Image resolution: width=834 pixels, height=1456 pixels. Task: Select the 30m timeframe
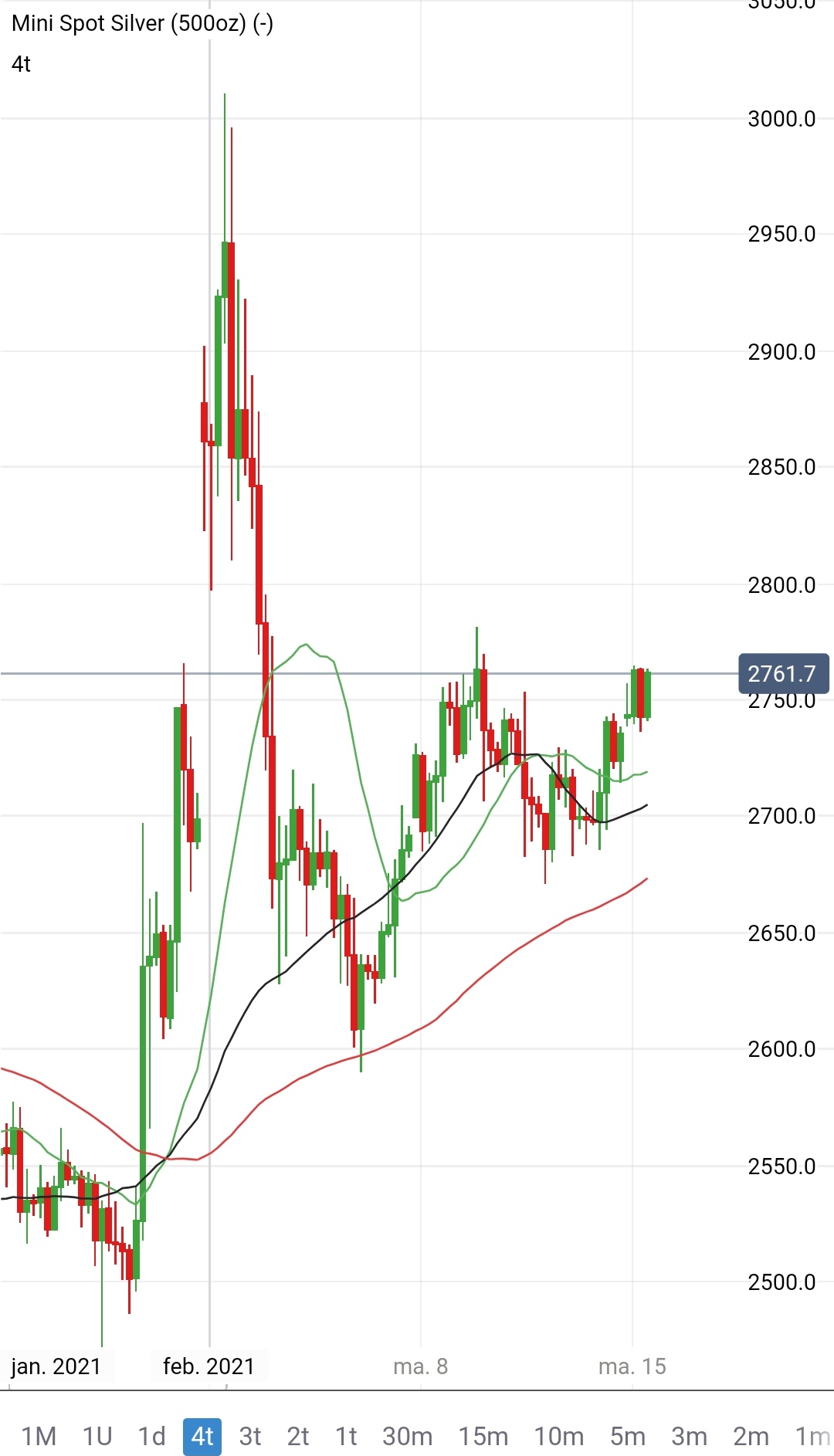[407, 1437]
